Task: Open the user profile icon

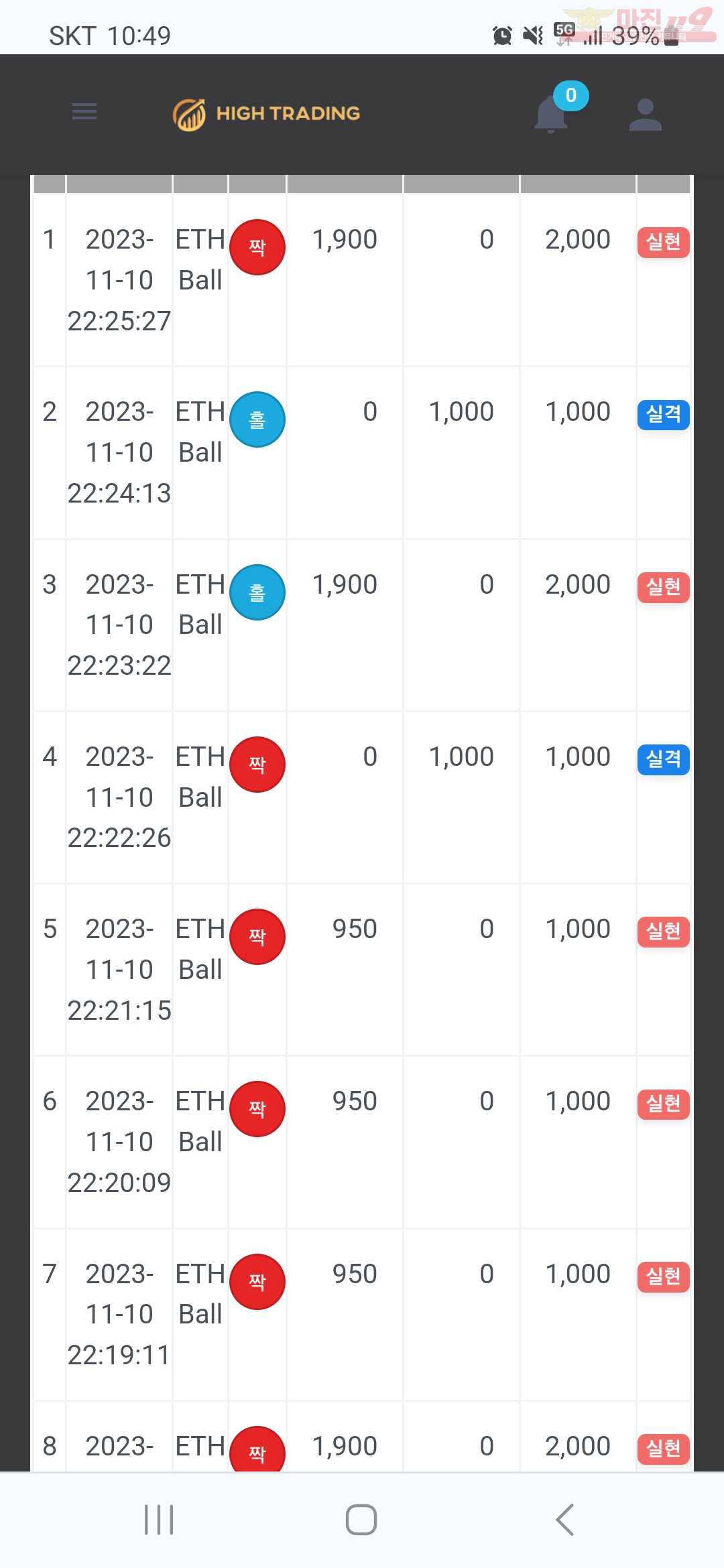Action: click(646, 115)
